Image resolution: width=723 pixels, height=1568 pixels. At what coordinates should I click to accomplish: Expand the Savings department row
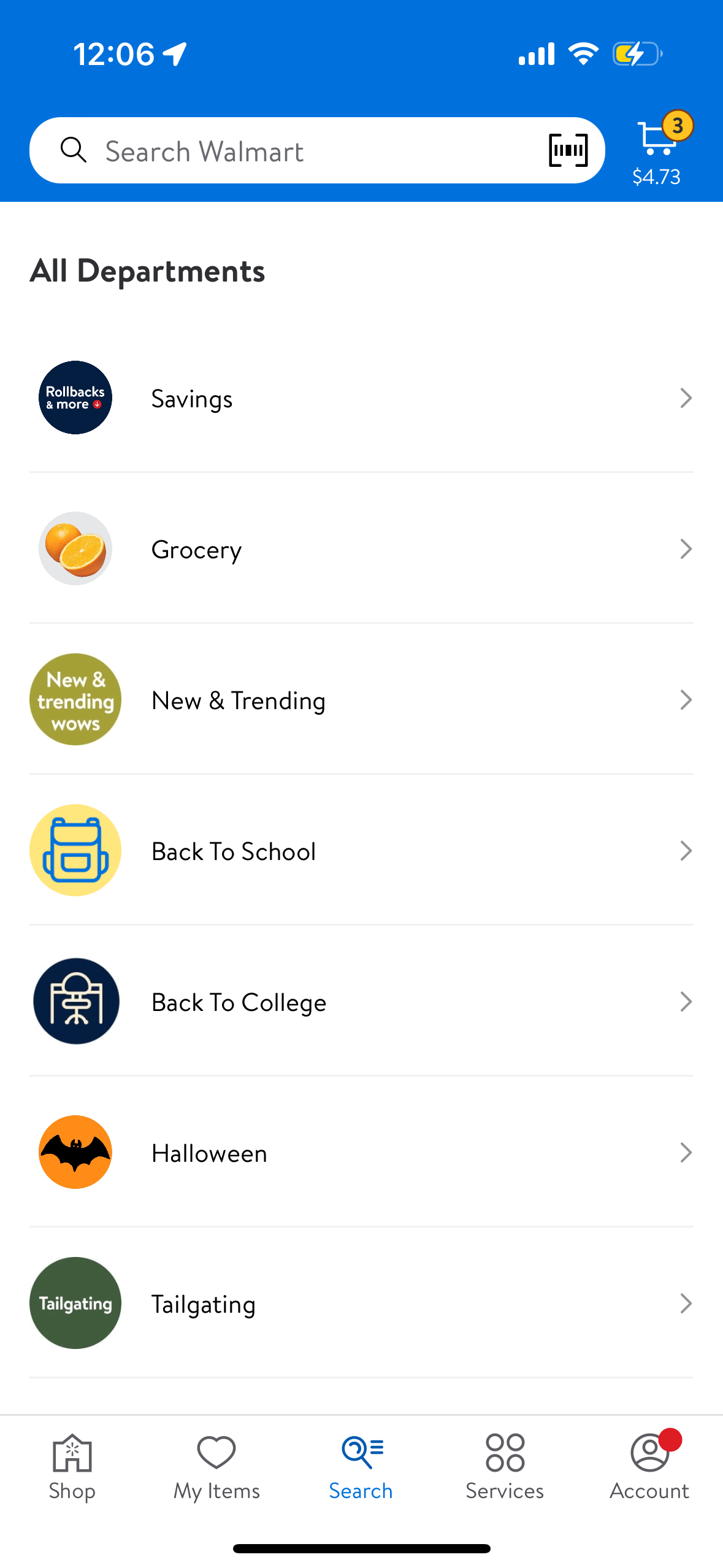[x=686, y=398]
